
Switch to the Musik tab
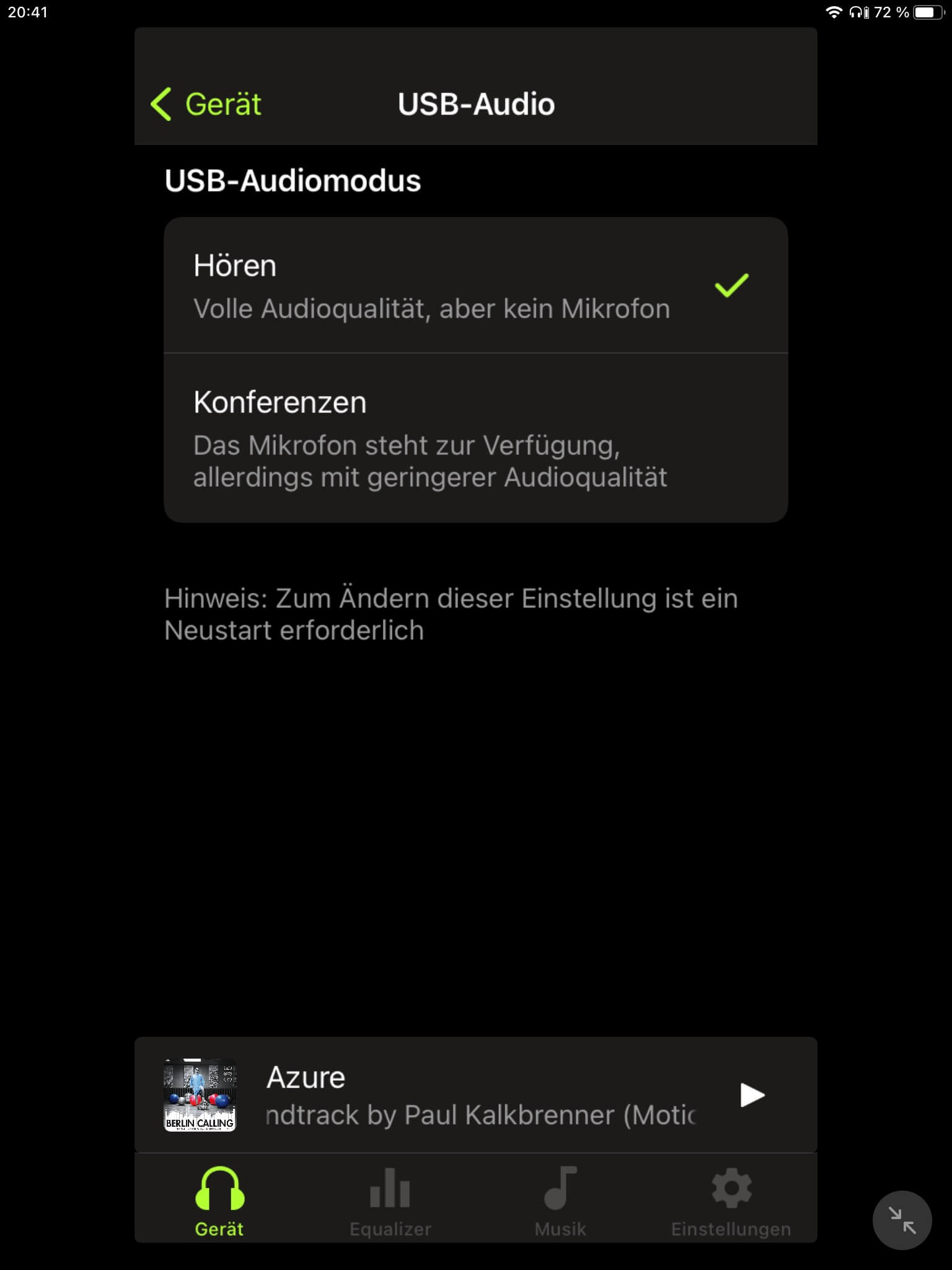(560, 1202)
